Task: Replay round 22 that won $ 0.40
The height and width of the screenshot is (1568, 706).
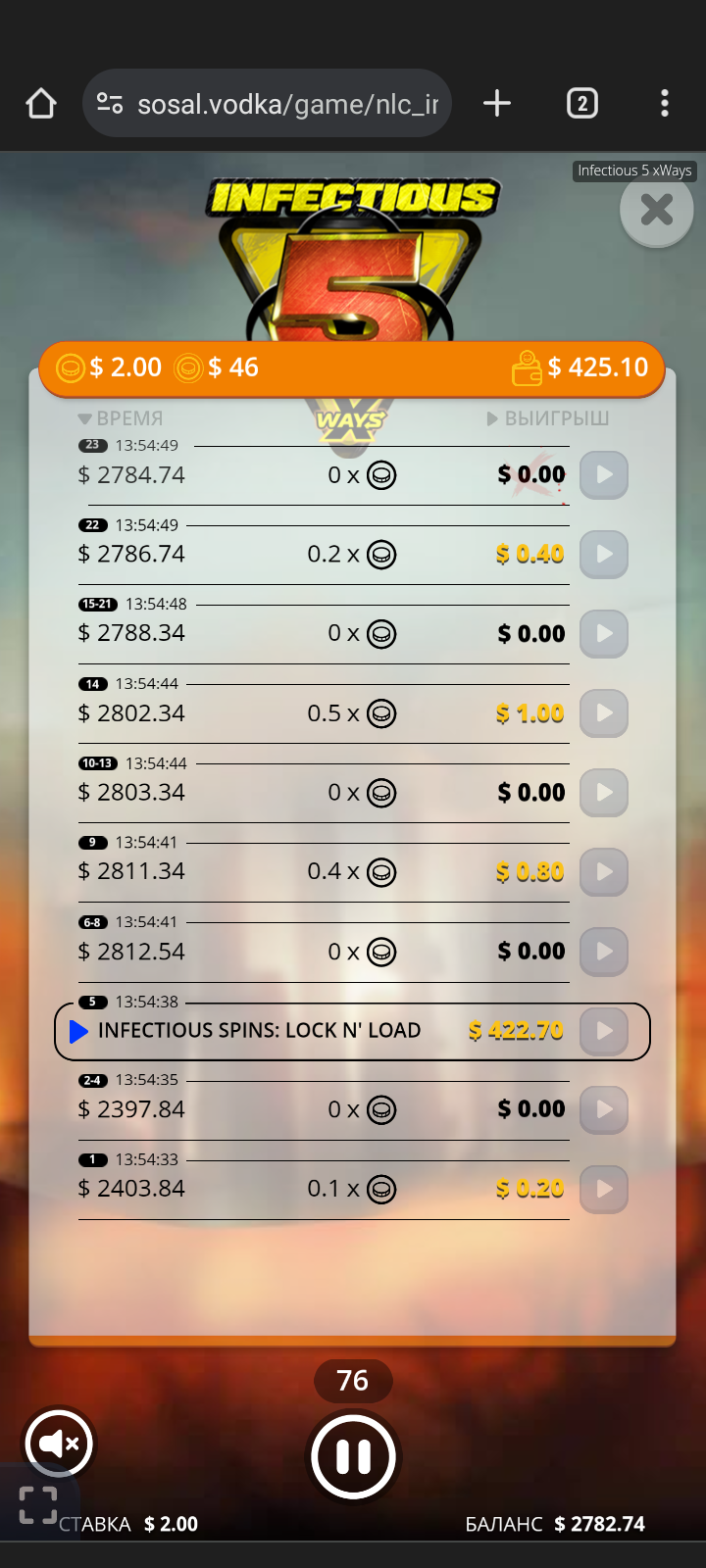Action: point(604,554)
